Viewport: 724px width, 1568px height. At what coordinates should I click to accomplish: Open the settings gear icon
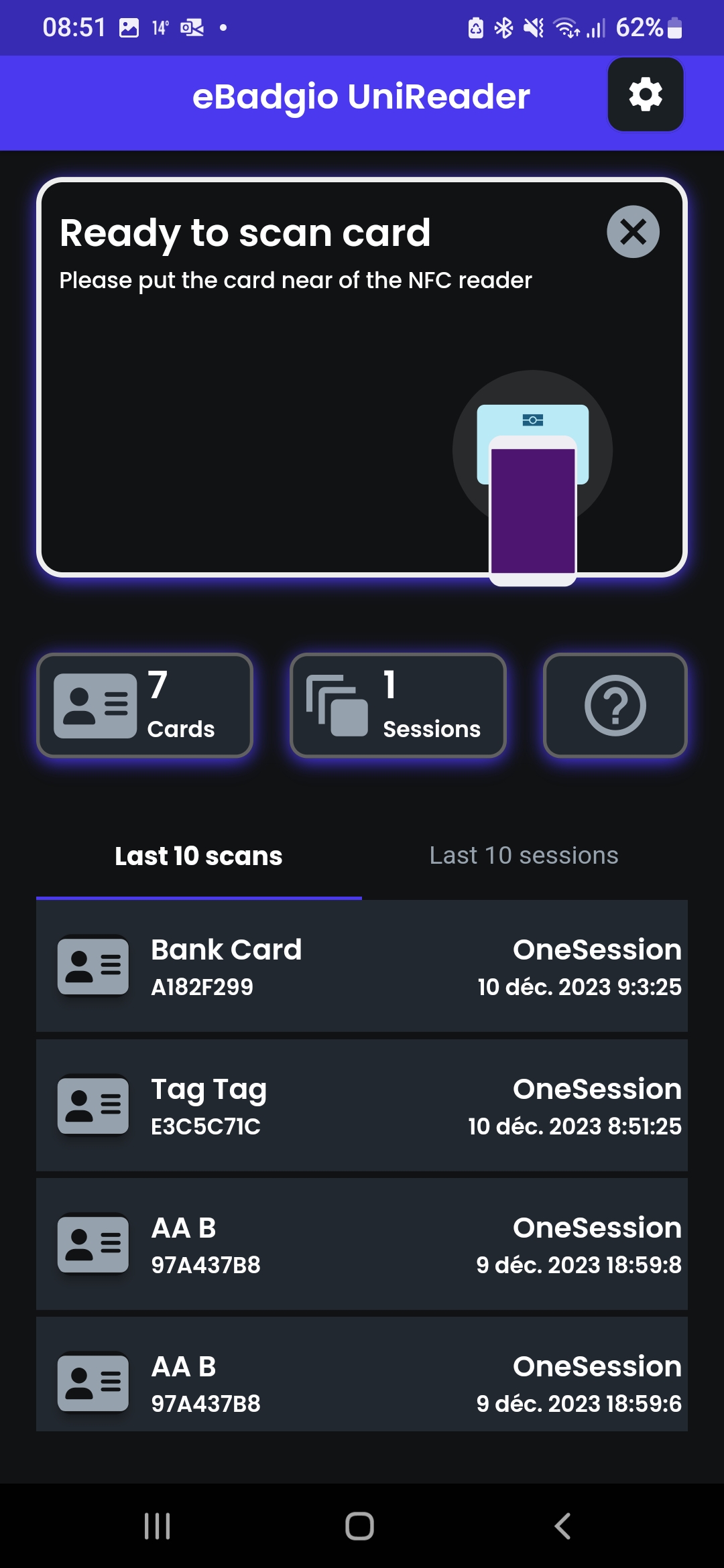pyautogui.click(x=644, y=95)
